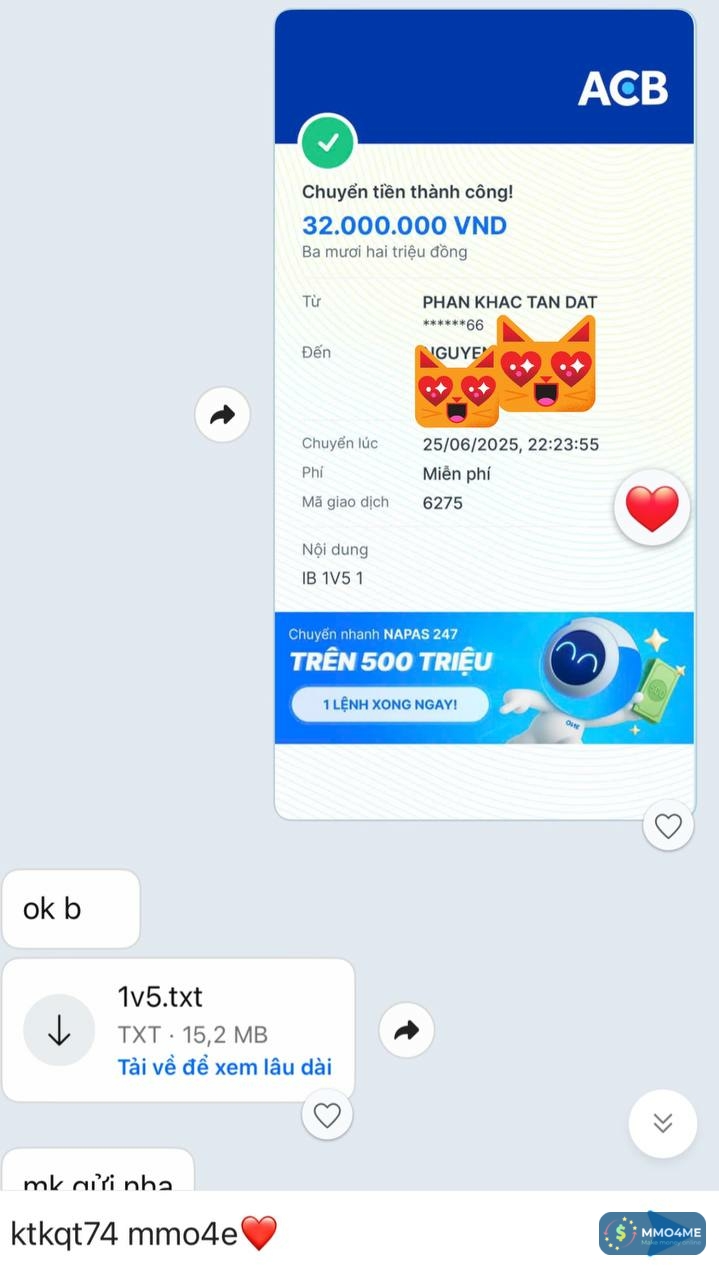Image resolution: width=719 pixels, height=1280 pixels.
Task: Jump to the latest messages
Action: [x=662, y=1123]
